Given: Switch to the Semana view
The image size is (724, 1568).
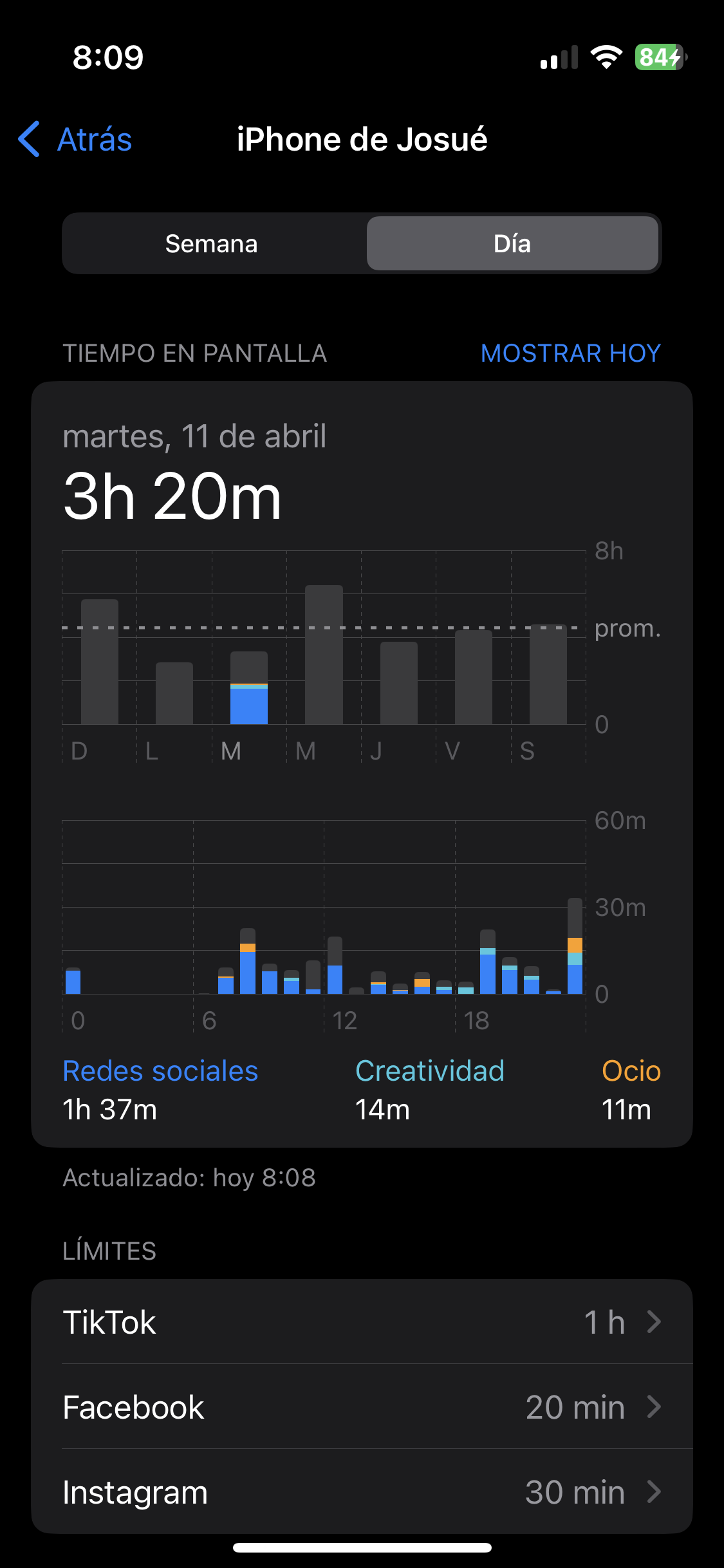Looking at the screenshot, I should pos(212,244).
